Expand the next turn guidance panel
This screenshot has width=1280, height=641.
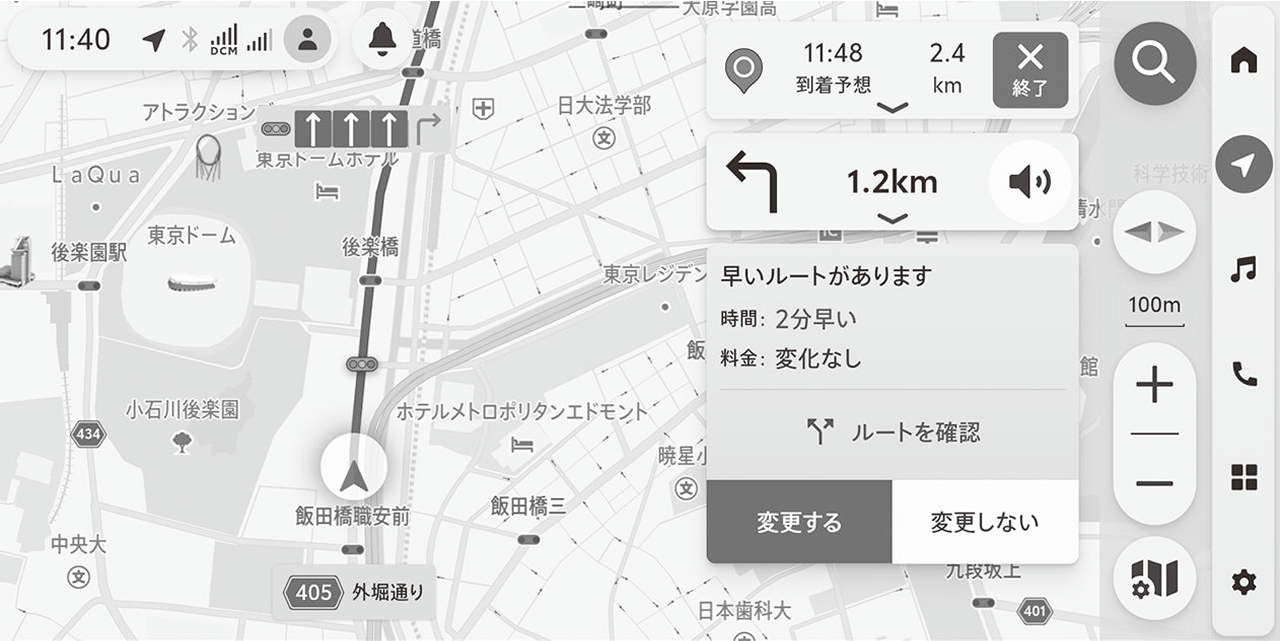pos(892,218)
